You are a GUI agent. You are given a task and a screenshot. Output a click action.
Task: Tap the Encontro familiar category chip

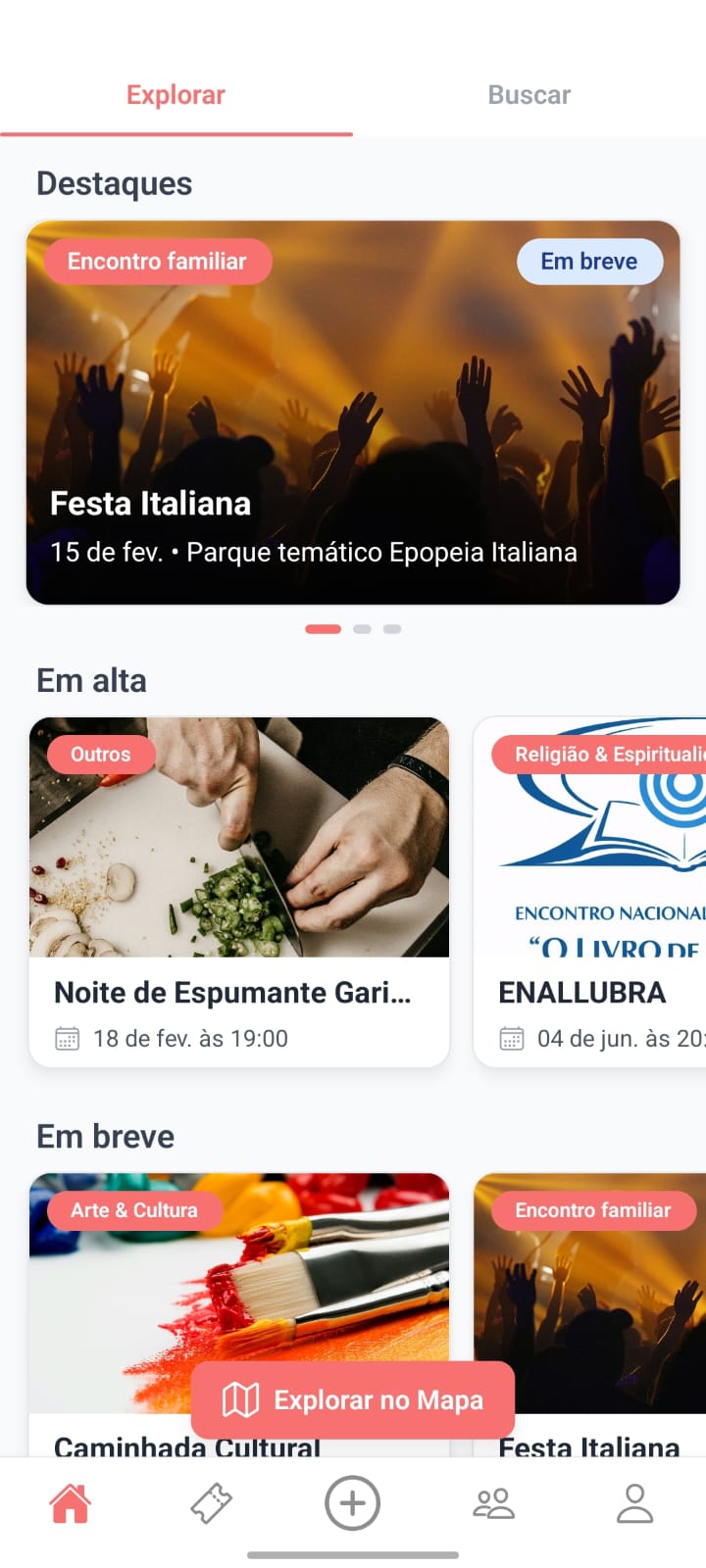click(x=157, y=261)
